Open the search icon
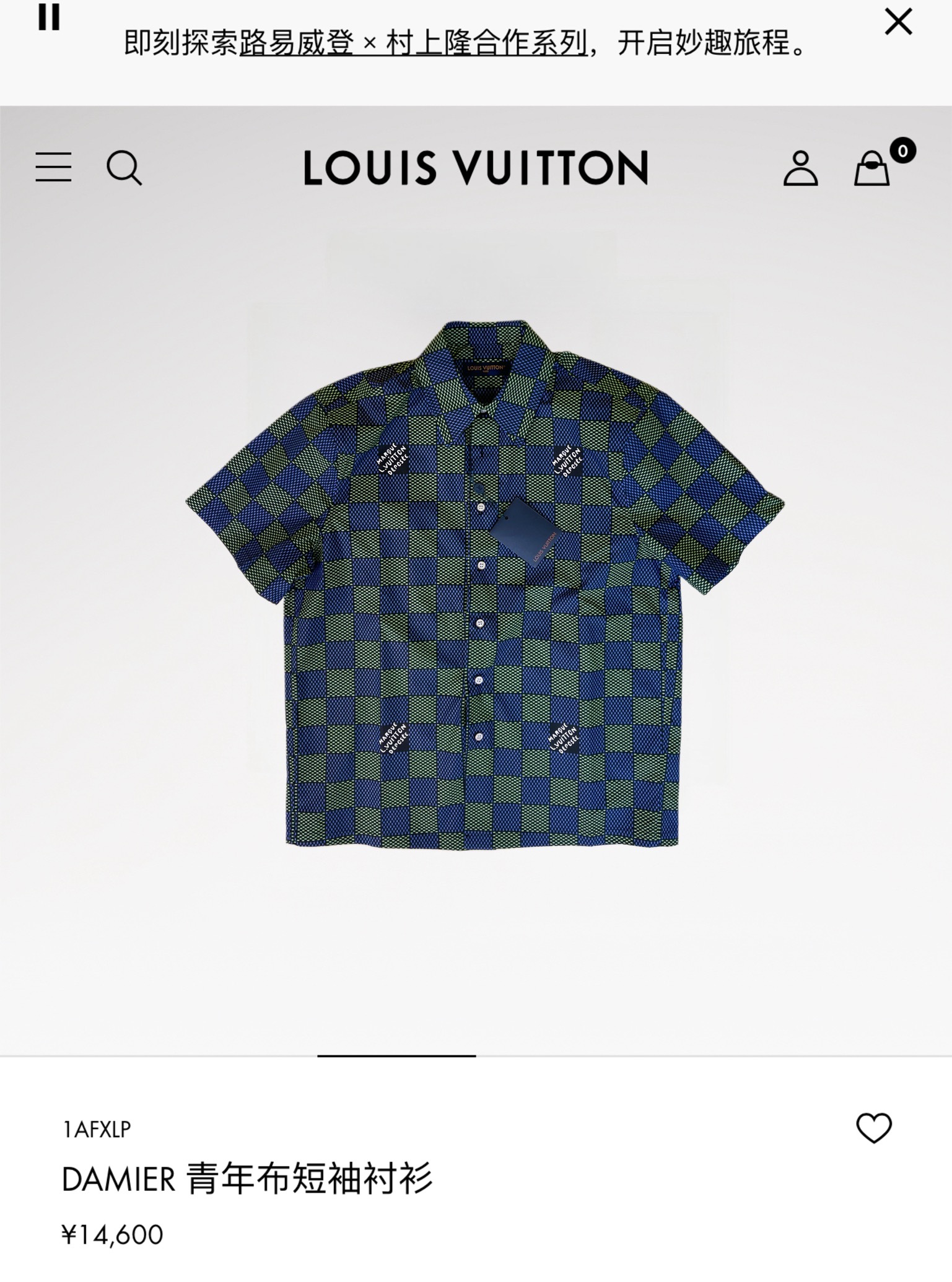This screenshot has width=952, height=1282. click(124, 168)
